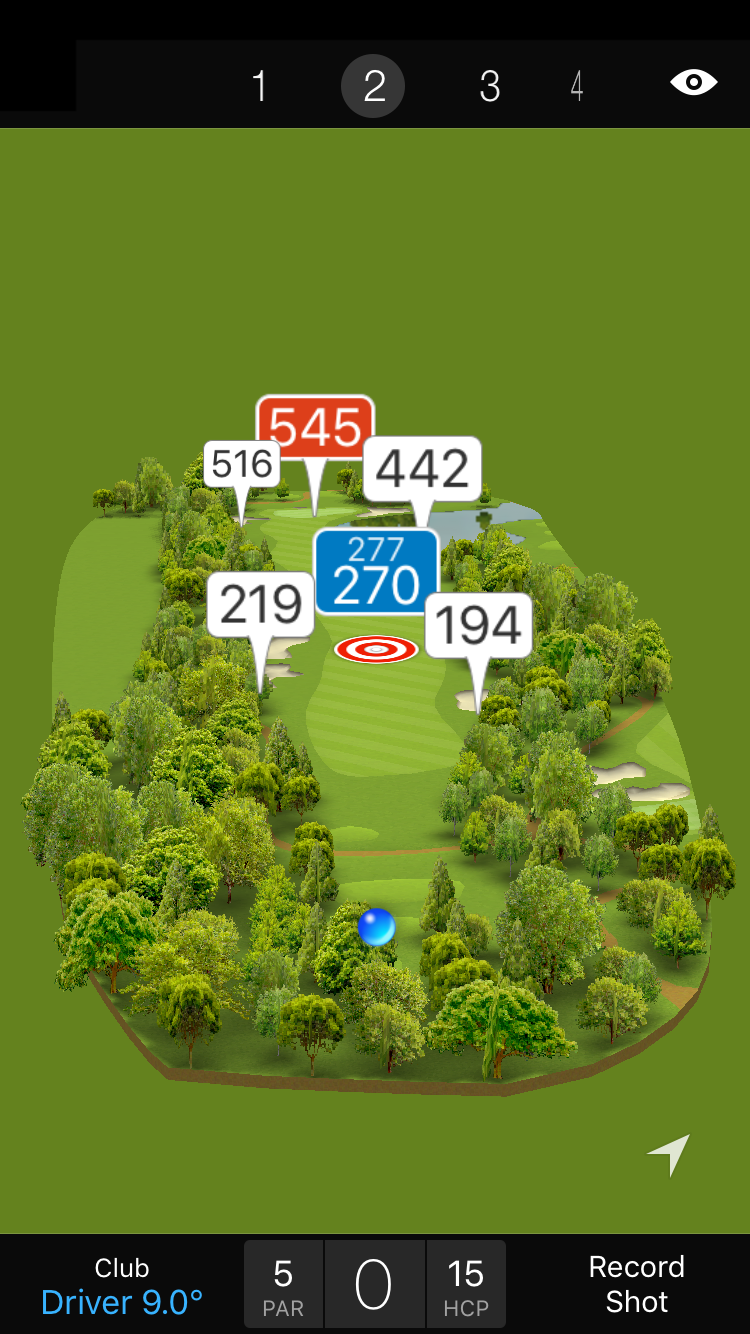Toggle the eye view icon
The image size is (750, 1334).
click(693, 83)
